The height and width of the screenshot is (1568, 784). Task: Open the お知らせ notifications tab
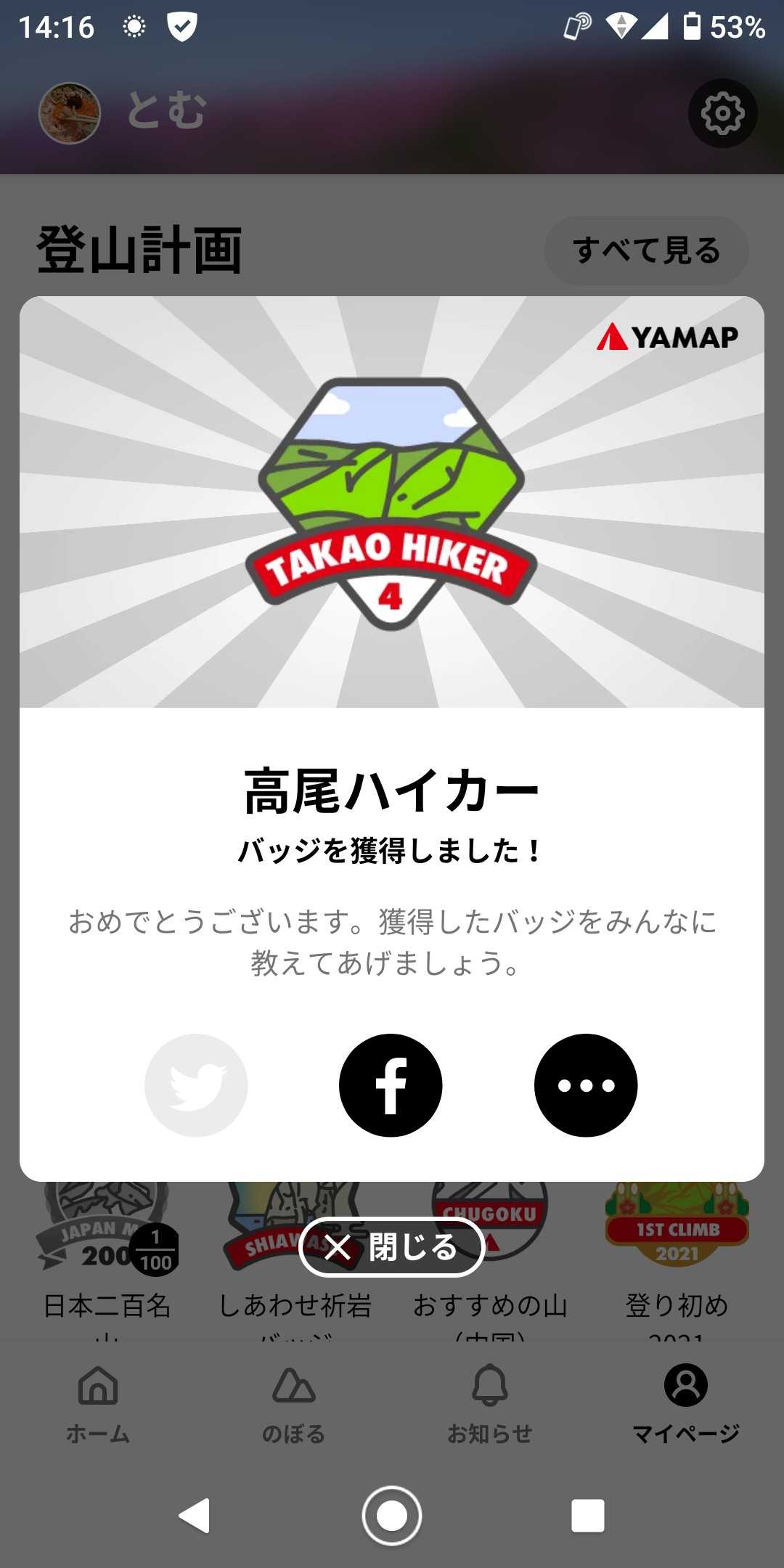(x=490, y=1403)
